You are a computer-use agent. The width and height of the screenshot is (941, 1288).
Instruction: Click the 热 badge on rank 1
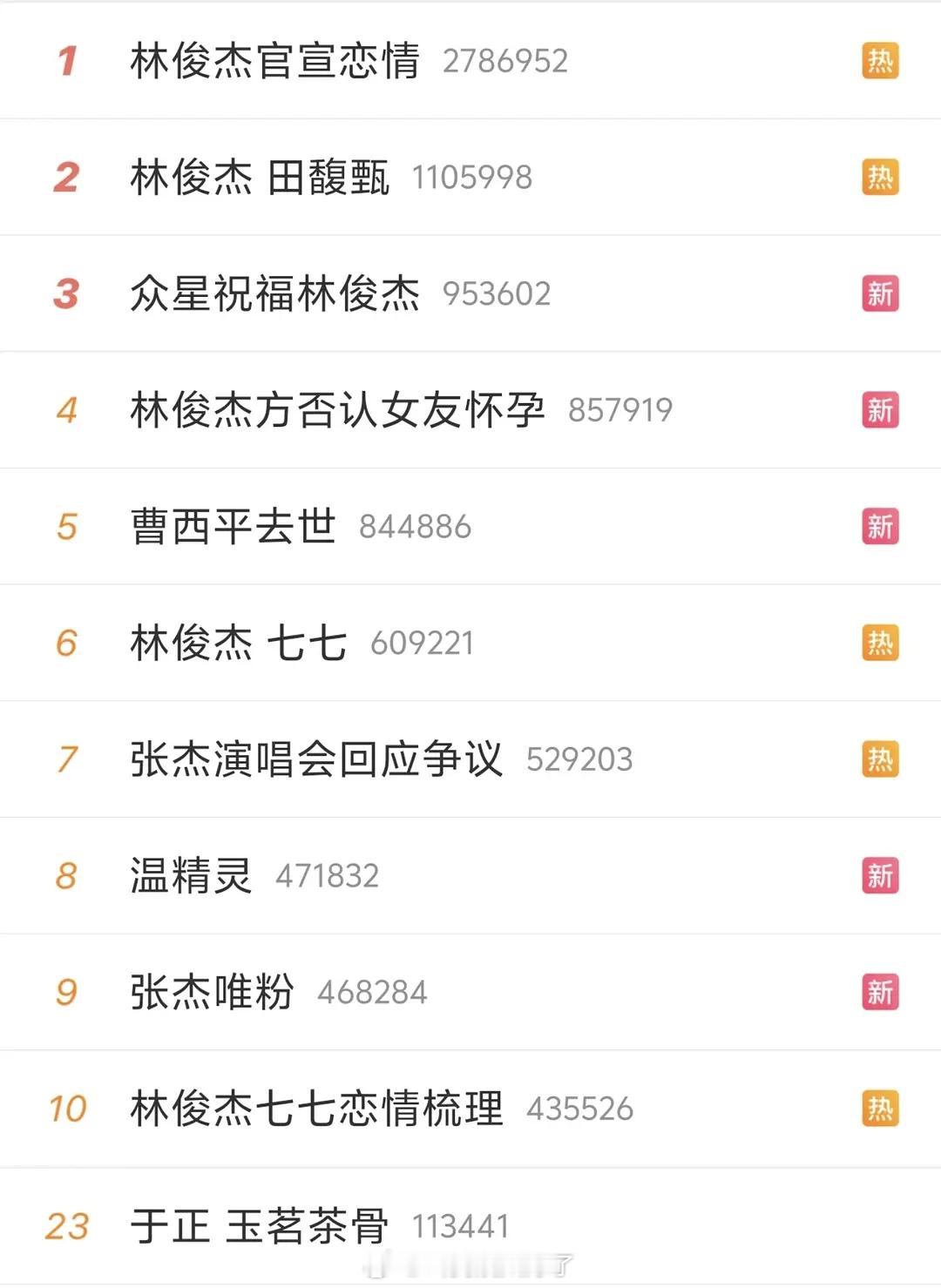[x=881, y=61]
